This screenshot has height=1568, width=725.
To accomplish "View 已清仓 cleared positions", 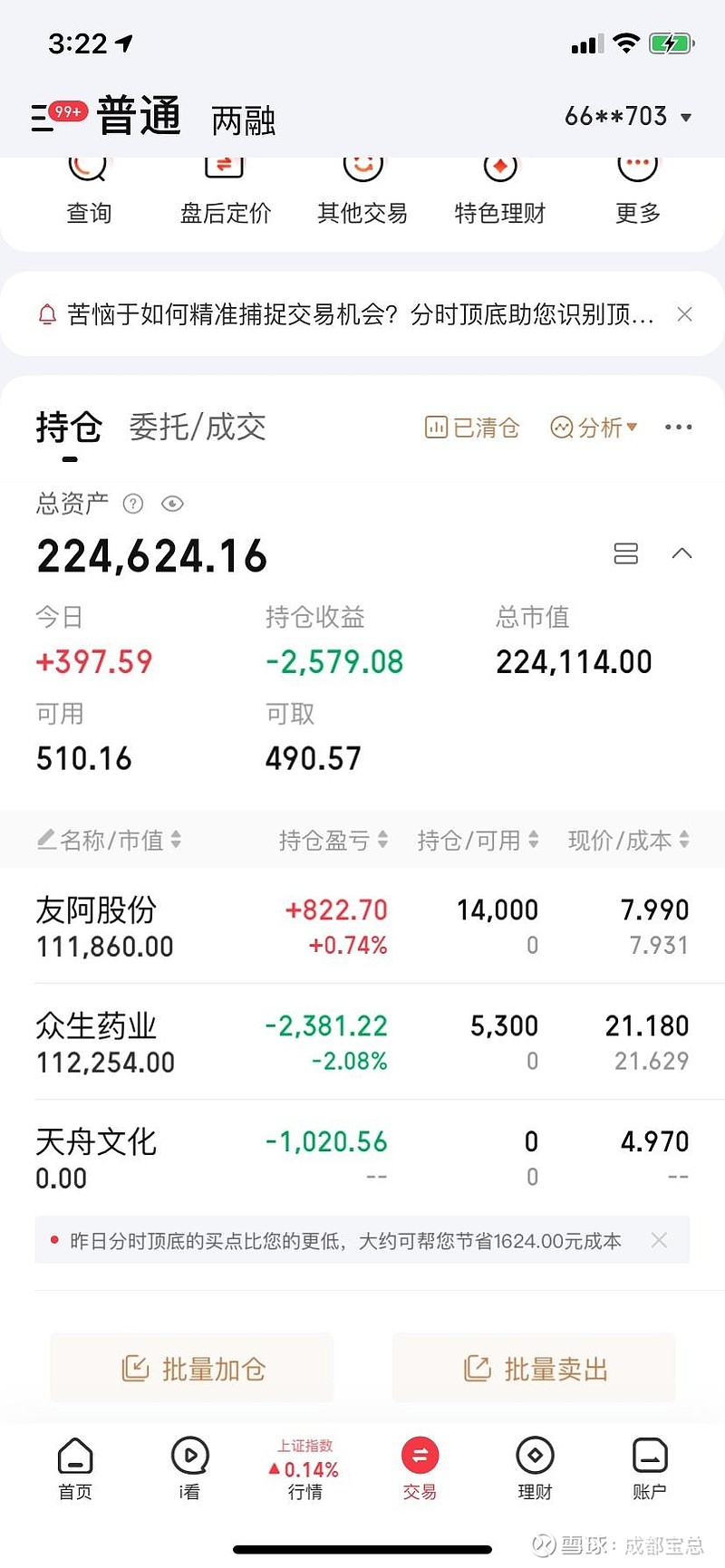I will pos(471,427).
